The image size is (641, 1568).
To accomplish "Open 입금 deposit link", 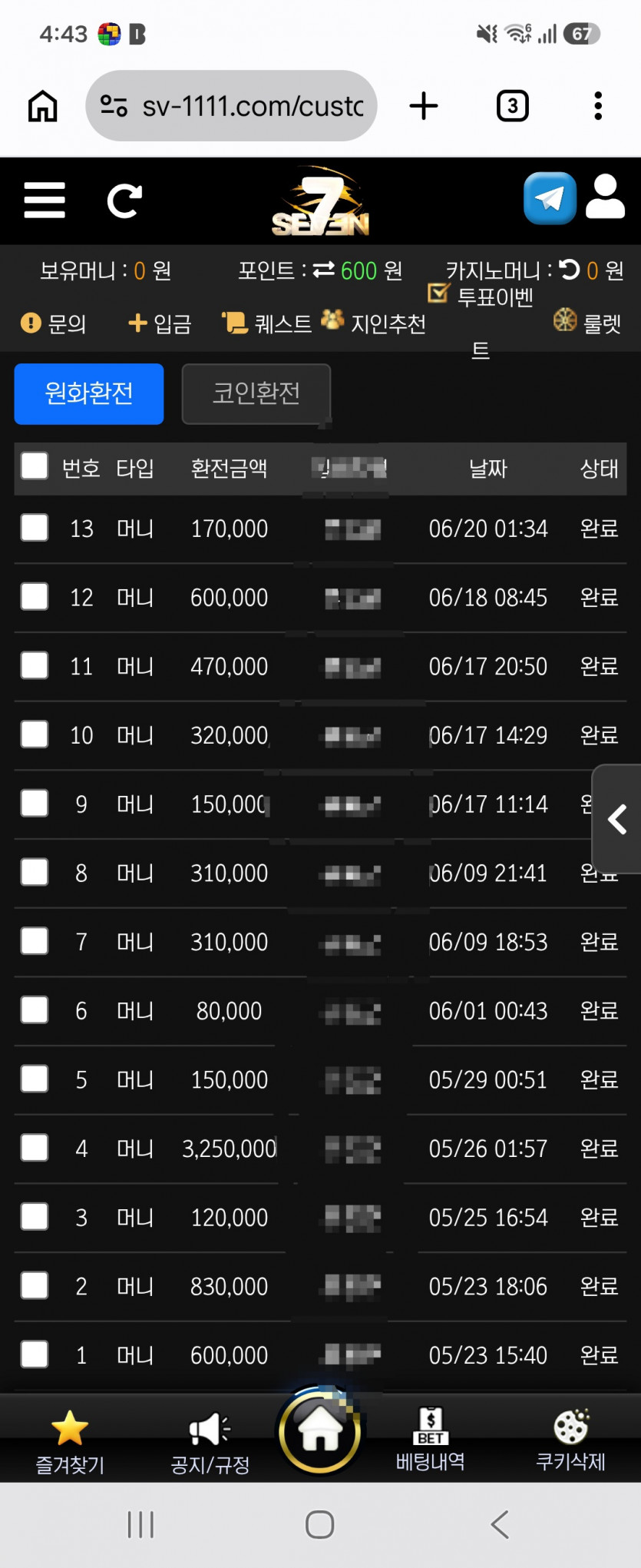I will 160,323.
